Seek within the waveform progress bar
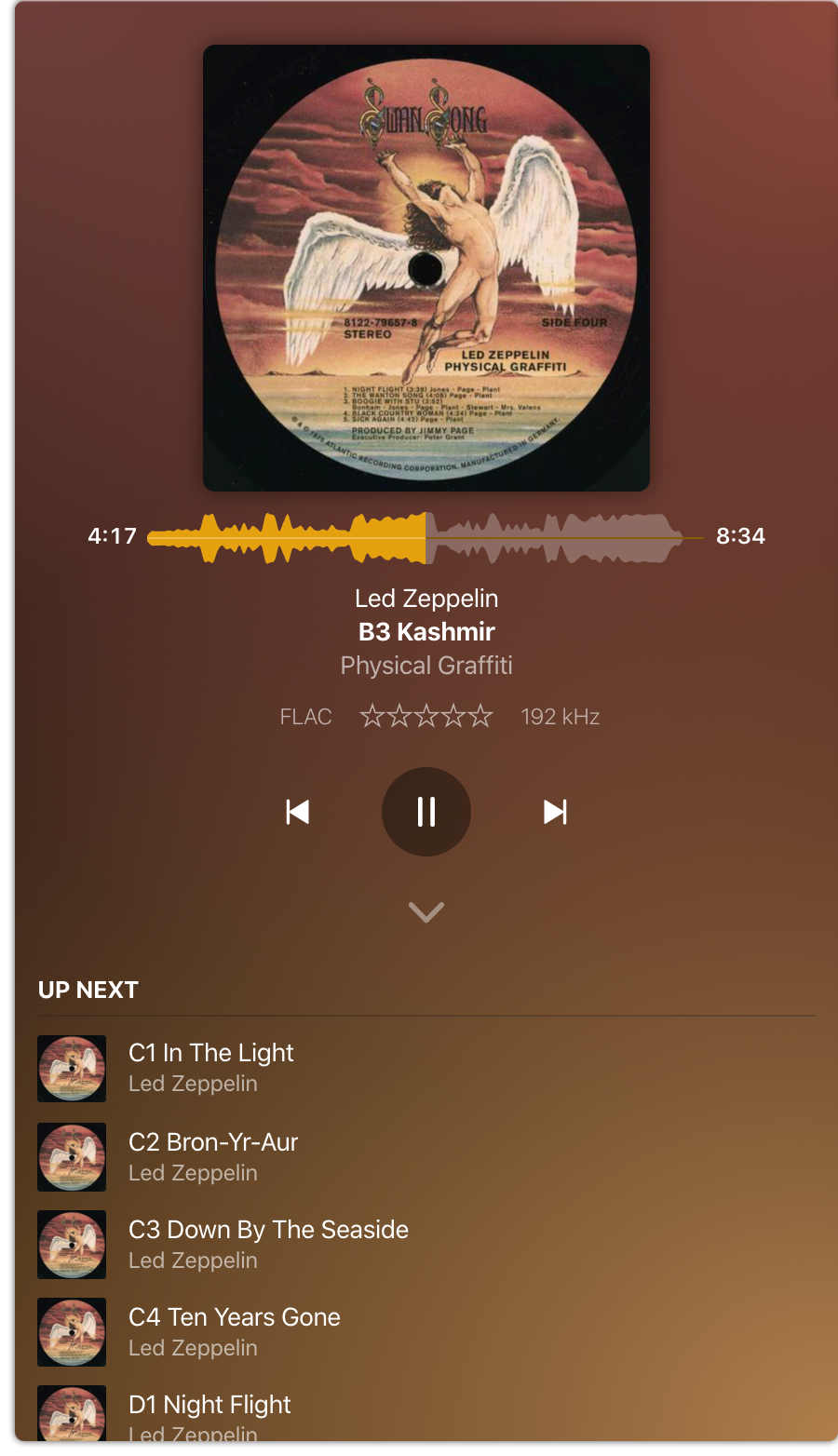This screenshot has width=838, height=1456. (426, 538)
